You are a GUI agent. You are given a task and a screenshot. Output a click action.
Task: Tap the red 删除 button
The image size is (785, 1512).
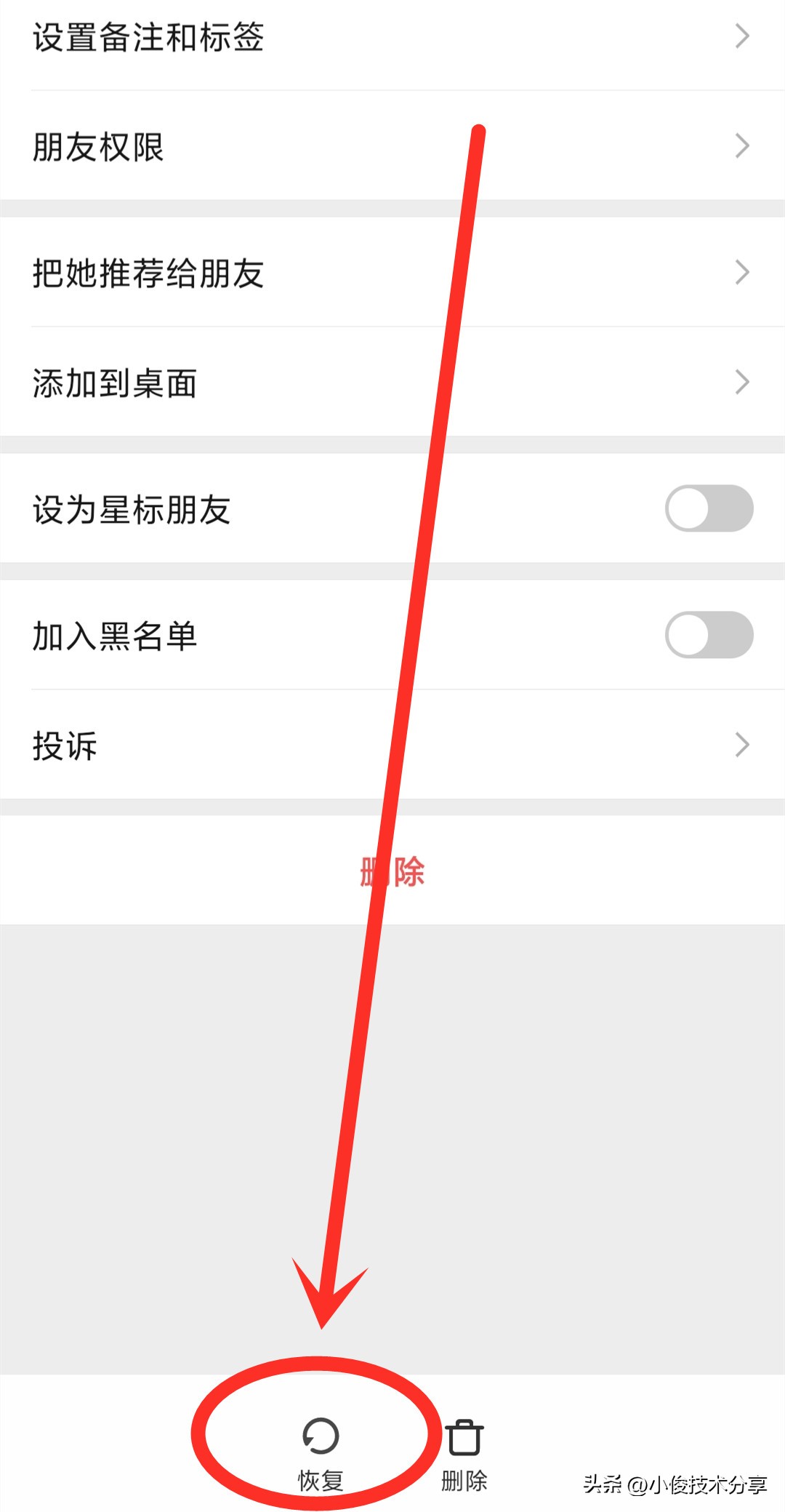tap(392, 871)
